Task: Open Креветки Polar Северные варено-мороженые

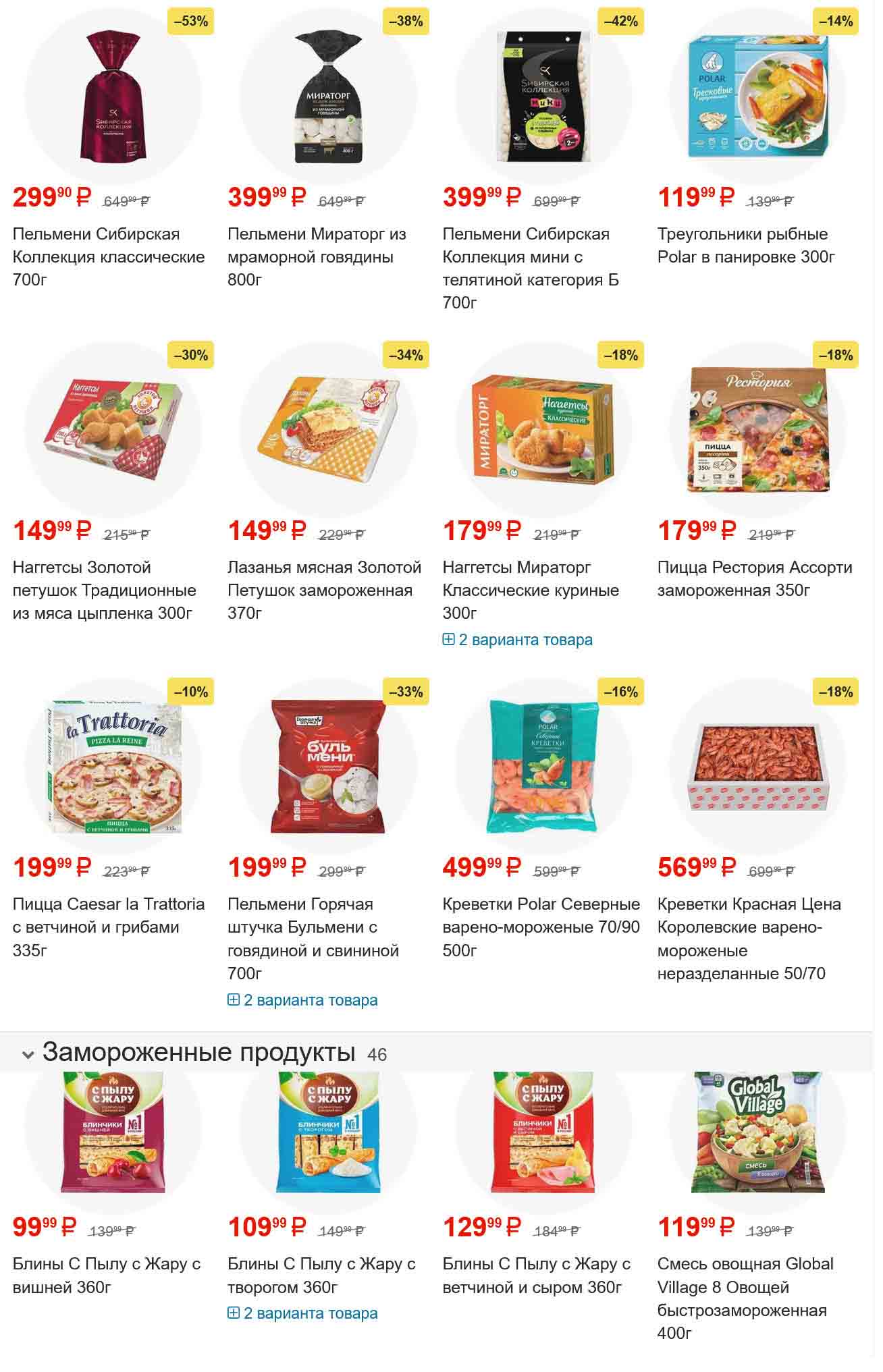Action: click(x=540, y=927)
